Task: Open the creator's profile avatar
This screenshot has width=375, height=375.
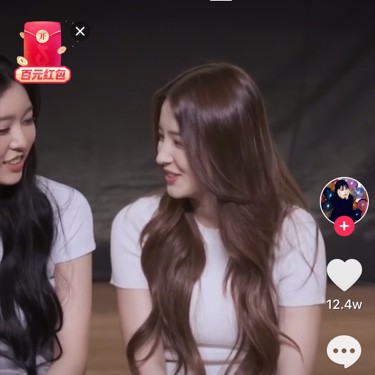Action: pyautogui.click(x=344, y=201)
